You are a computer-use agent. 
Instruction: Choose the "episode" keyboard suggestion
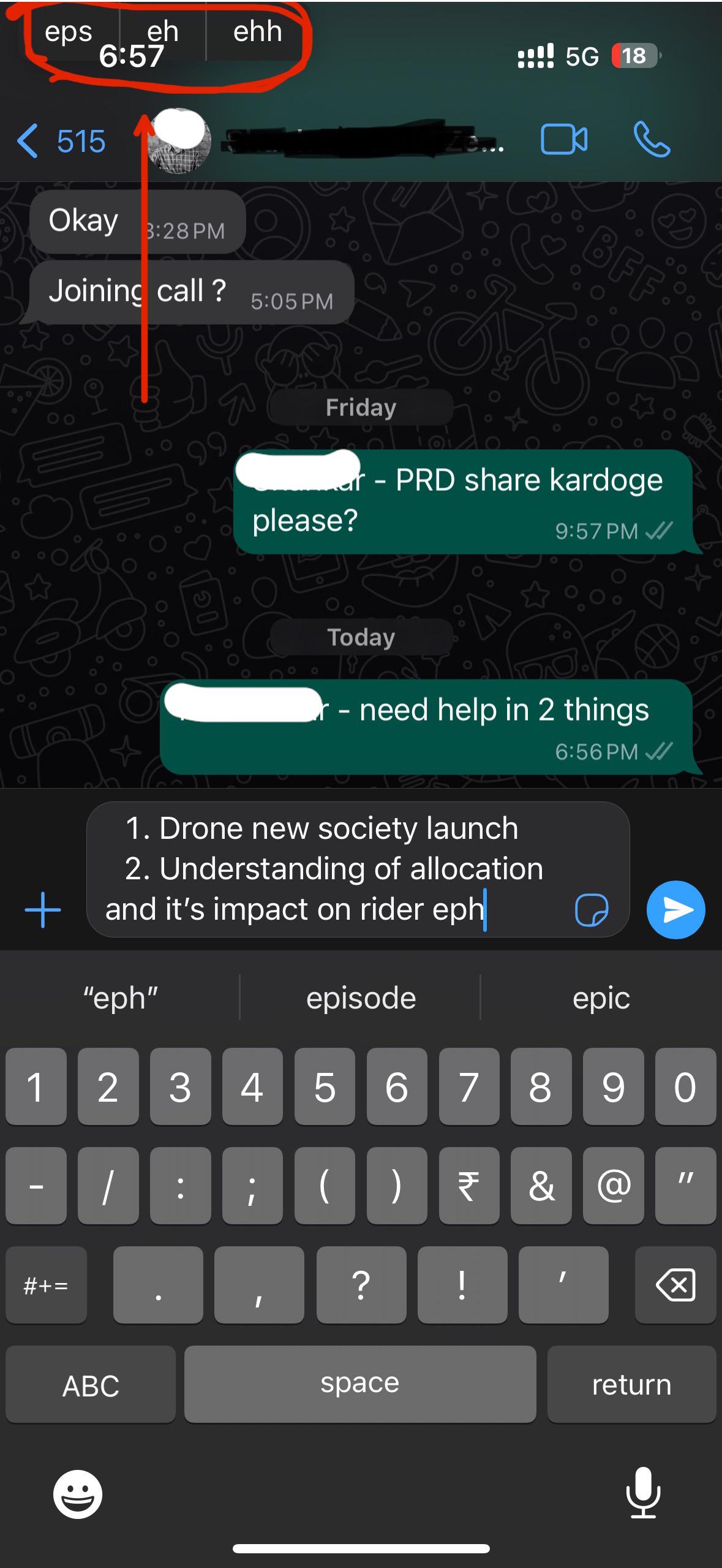pos(361,998)
